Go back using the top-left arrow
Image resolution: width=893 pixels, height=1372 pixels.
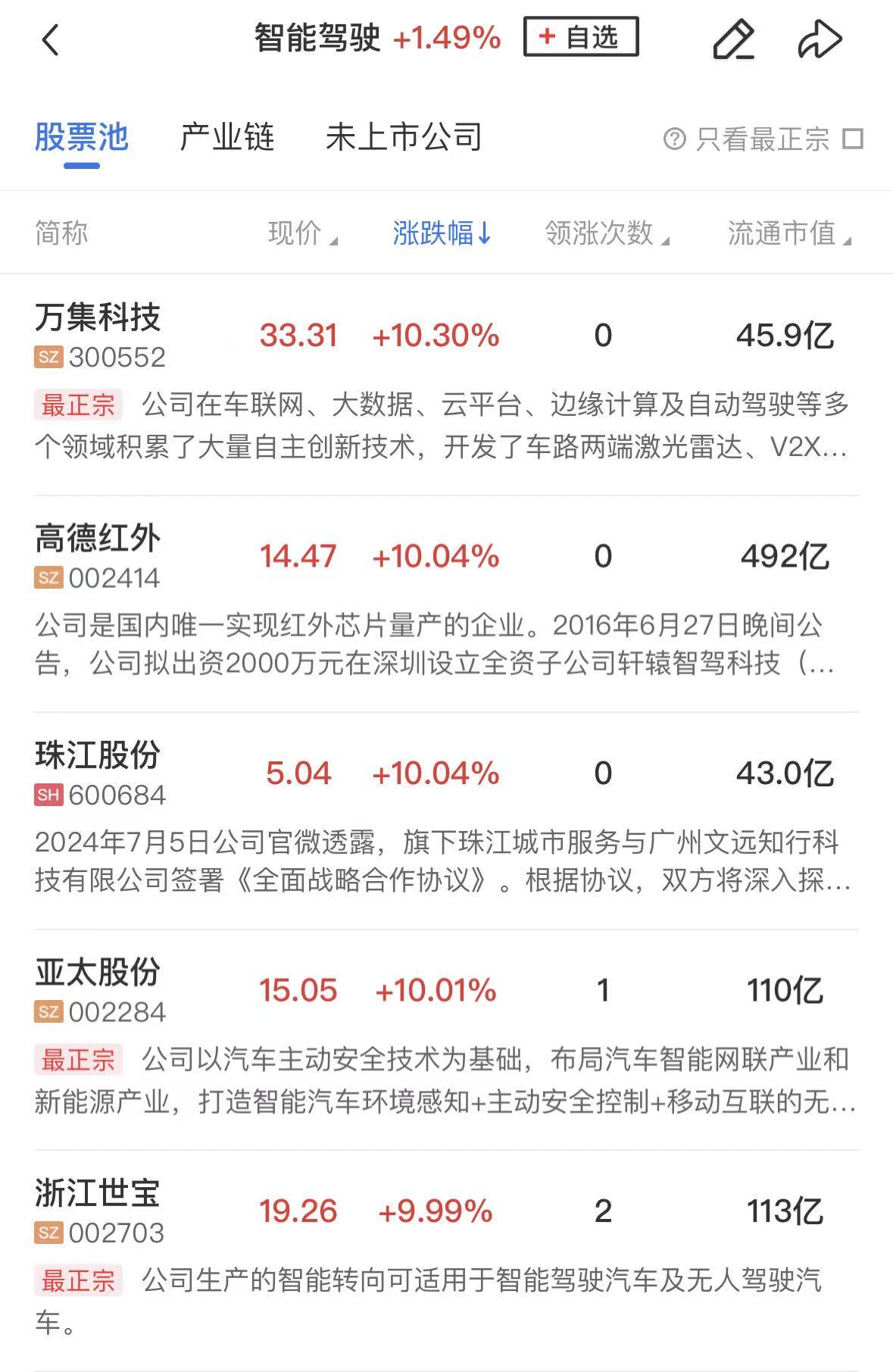point(51,40)
